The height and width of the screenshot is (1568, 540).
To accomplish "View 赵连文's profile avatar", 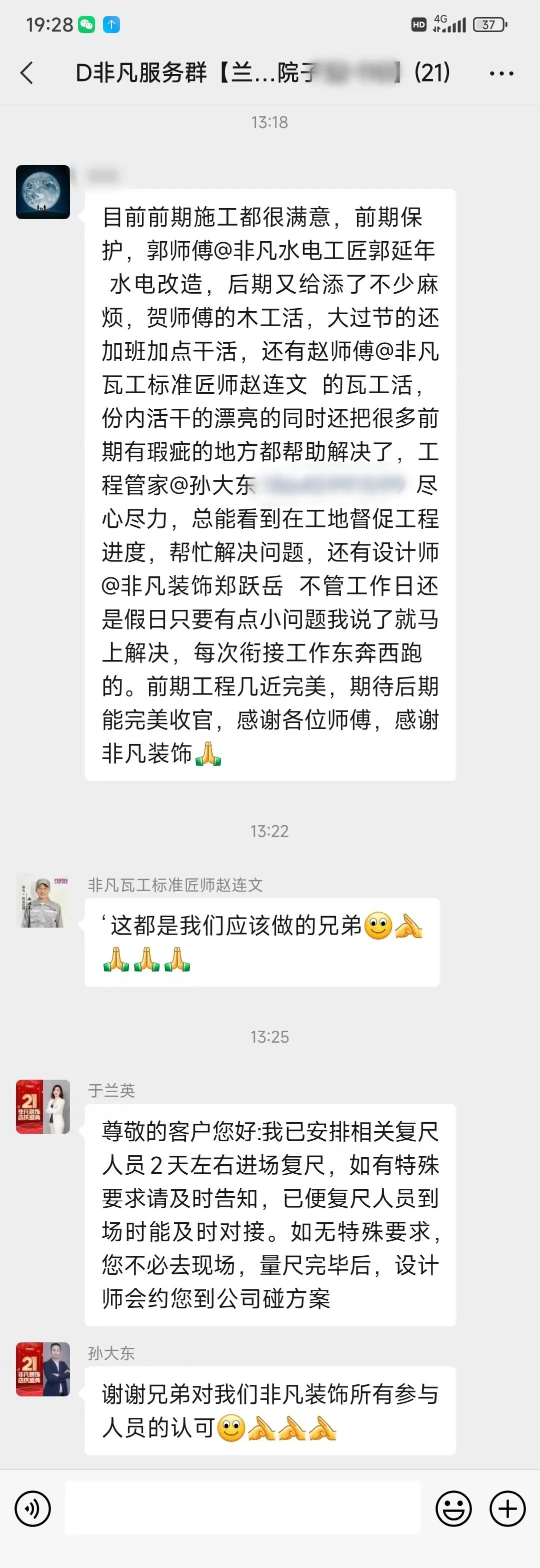I will [x=42, y=903].
